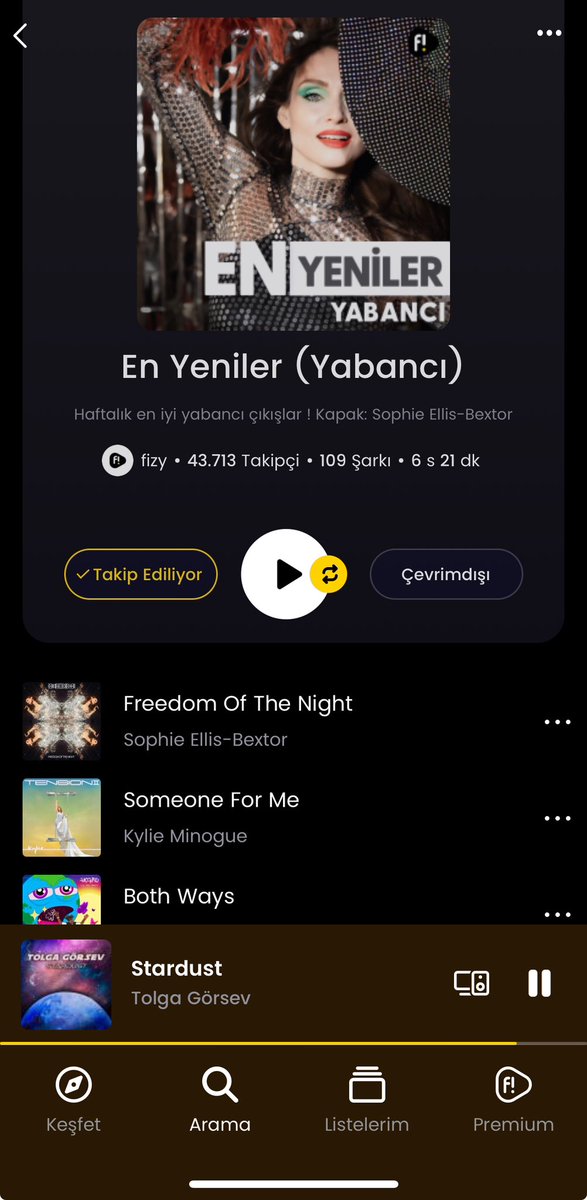Go to the Premium tab

(x=513, y=1098)
